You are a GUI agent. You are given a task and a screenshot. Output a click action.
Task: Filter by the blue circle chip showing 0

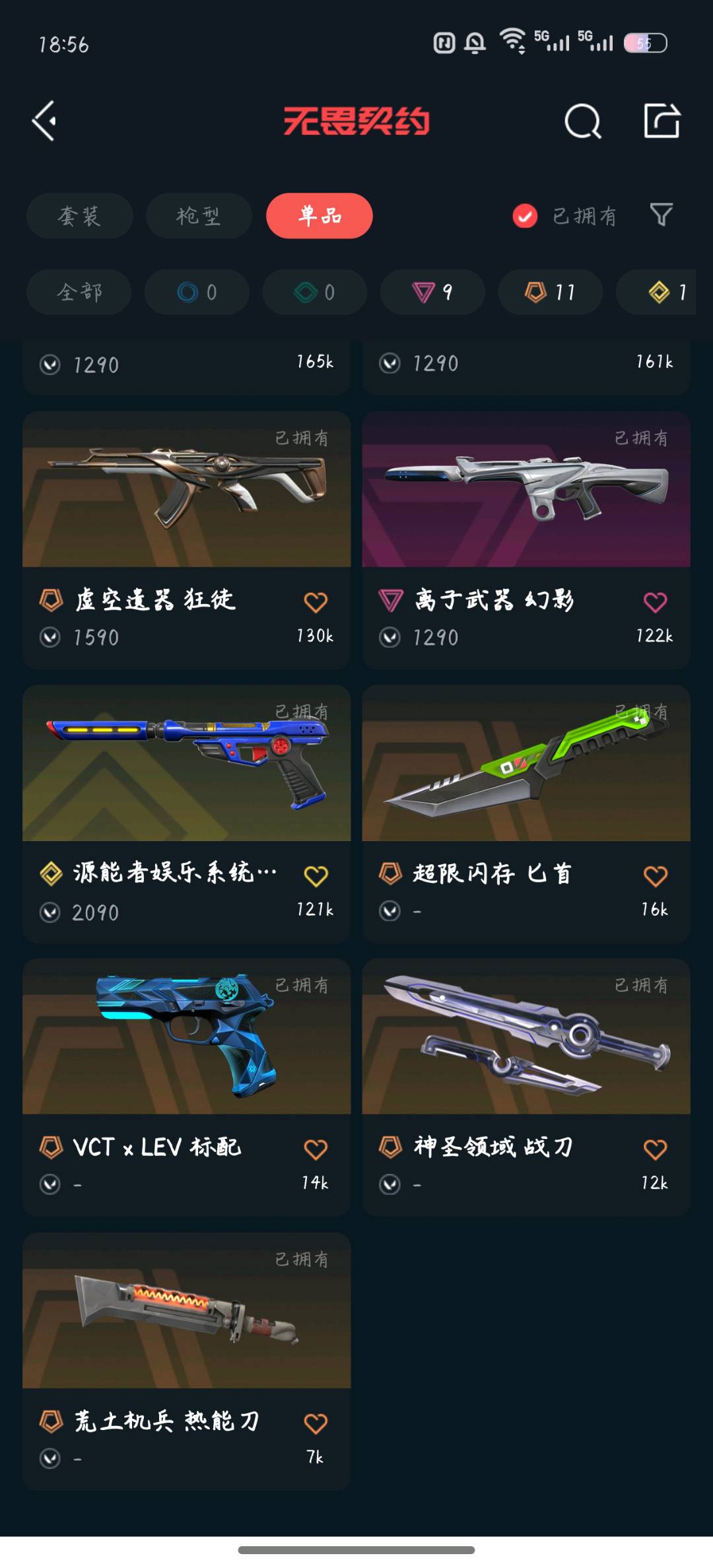(x=197, y=292)
